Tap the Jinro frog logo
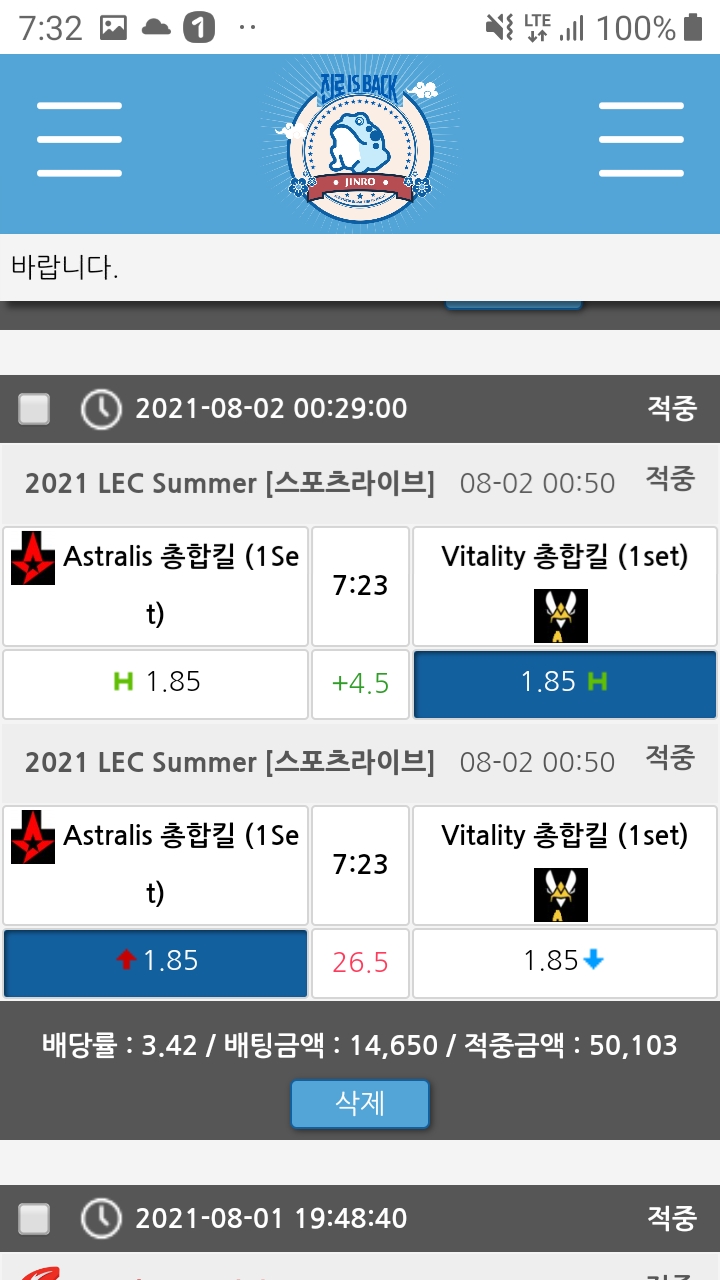Screen dimensions: 720x1280 point(359,142)
